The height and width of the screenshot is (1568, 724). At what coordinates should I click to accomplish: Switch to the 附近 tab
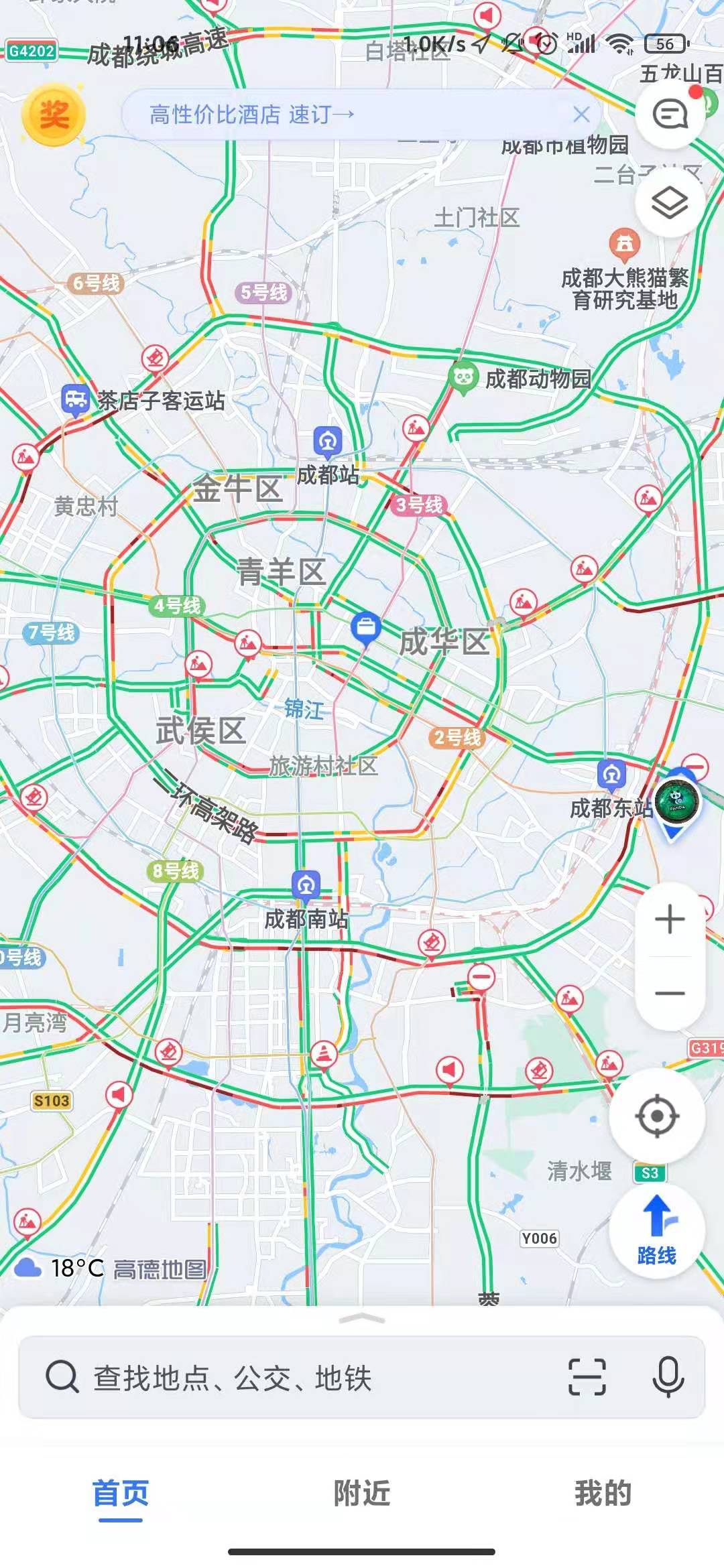click(362, 1493)
